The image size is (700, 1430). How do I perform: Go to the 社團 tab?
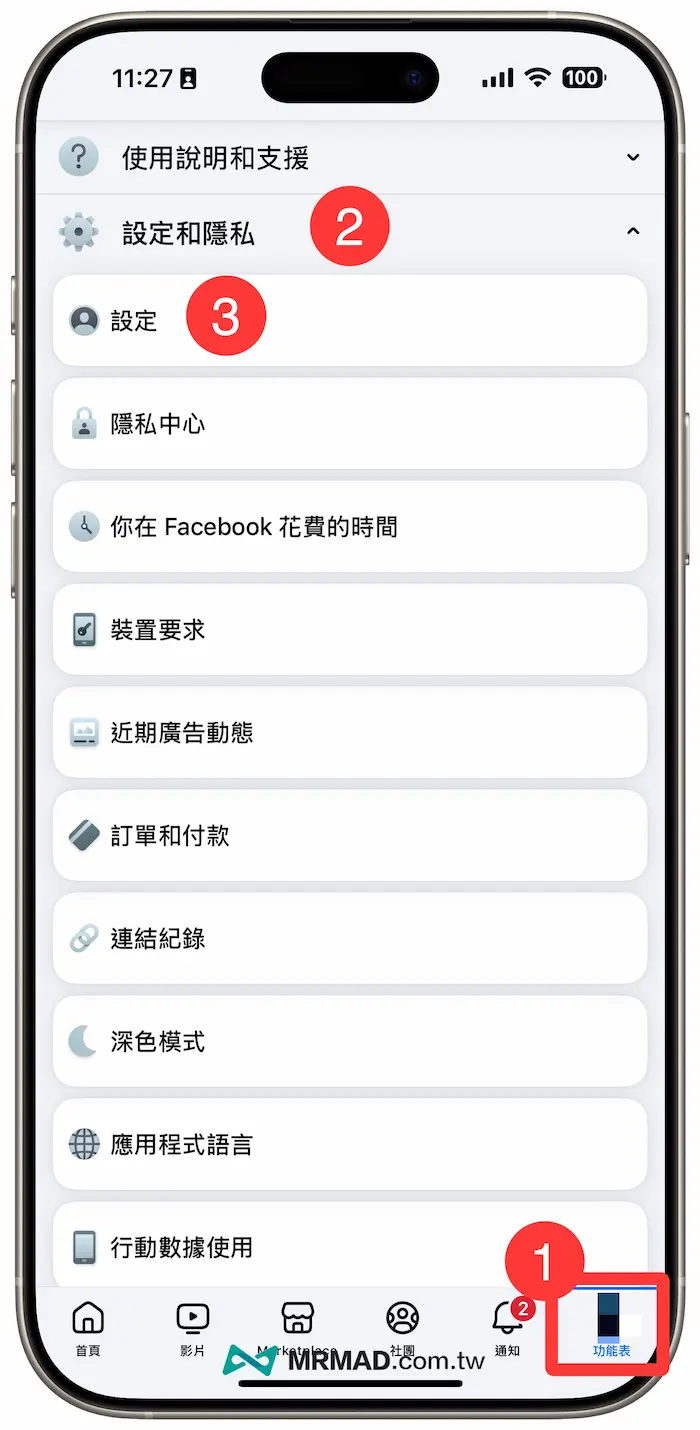pyautogui.click(x=402, y=1328)
